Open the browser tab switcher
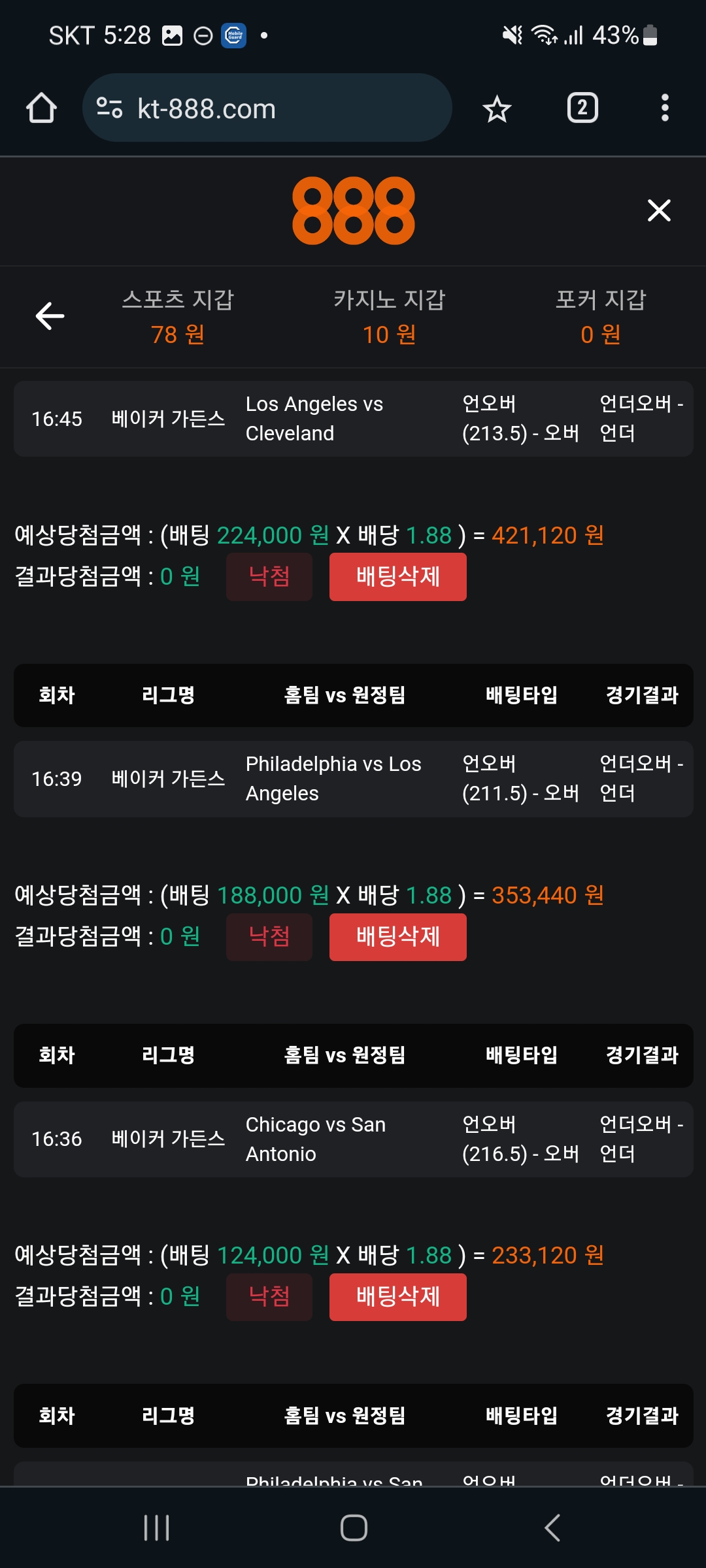 582,108
